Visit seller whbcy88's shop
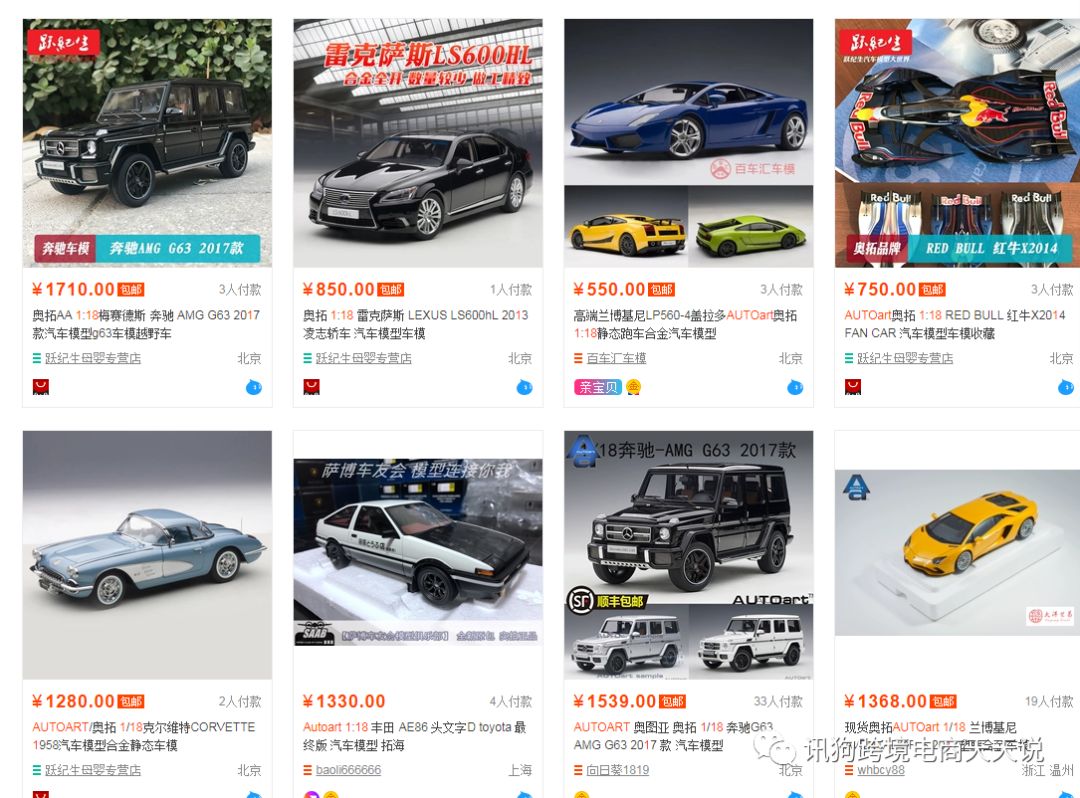1080x798 pixels. pyautogui.click(x=881, y=770)
